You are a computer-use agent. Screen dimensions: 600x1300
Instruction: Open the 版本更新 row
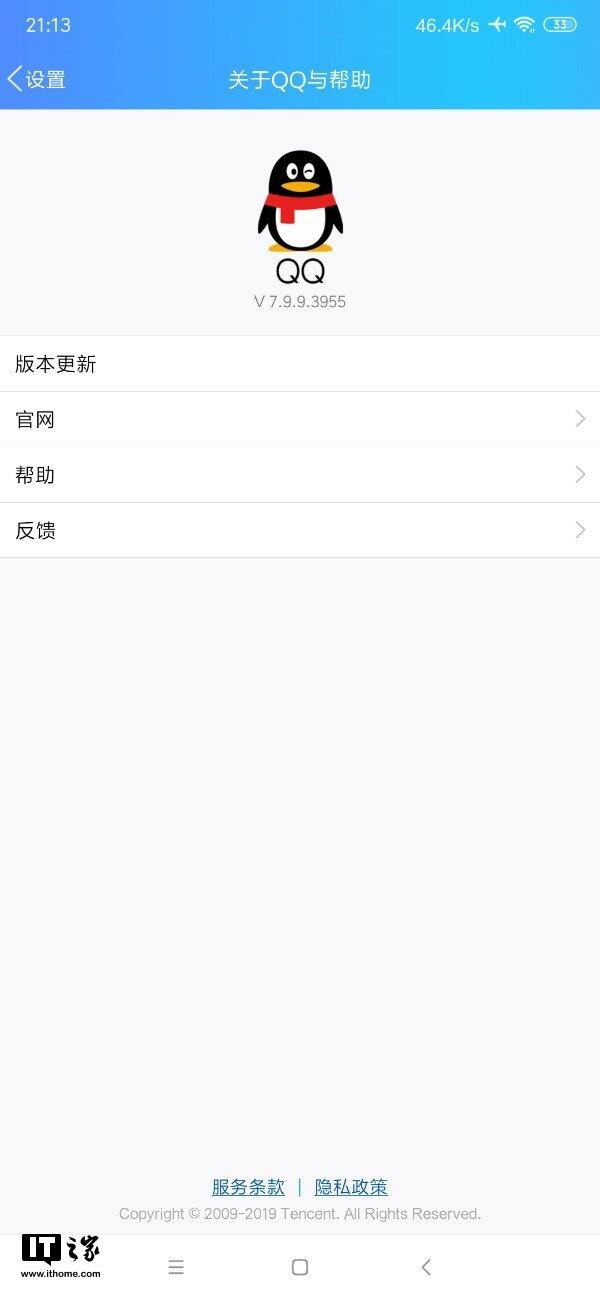(300, 364)
